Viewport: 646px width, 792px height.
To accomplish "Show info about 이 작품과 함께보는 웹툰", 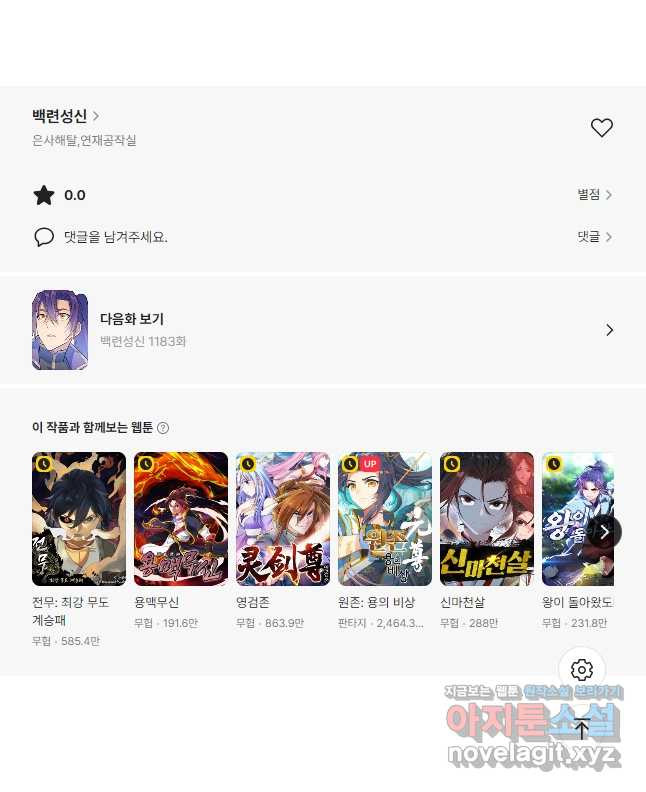I will [x=163, y=428].
